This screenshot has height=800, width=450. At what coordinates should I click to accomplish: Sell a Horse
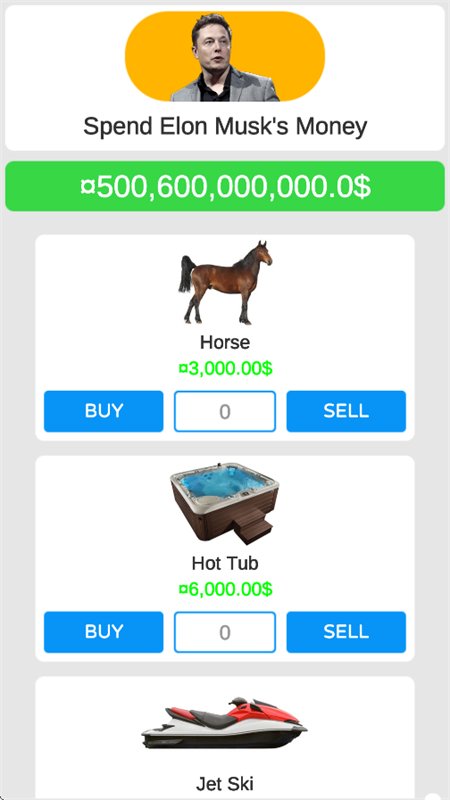pyautogui.click(x=346, y=411)
